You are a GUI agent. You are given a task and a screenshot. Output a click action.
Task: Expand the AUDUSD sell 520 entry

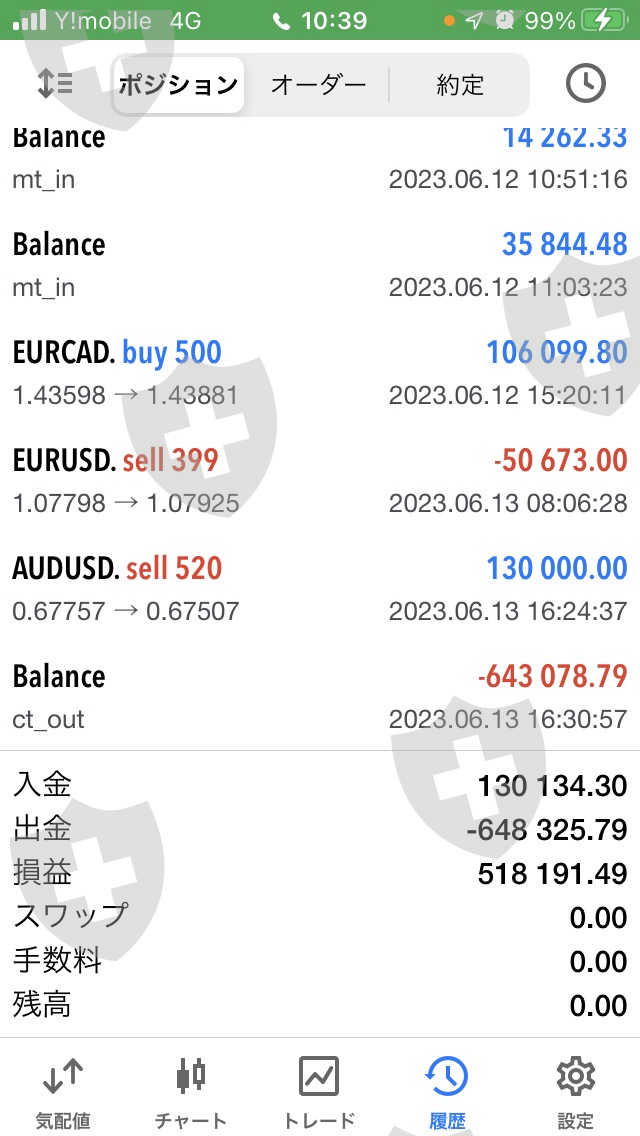(320, 587)
